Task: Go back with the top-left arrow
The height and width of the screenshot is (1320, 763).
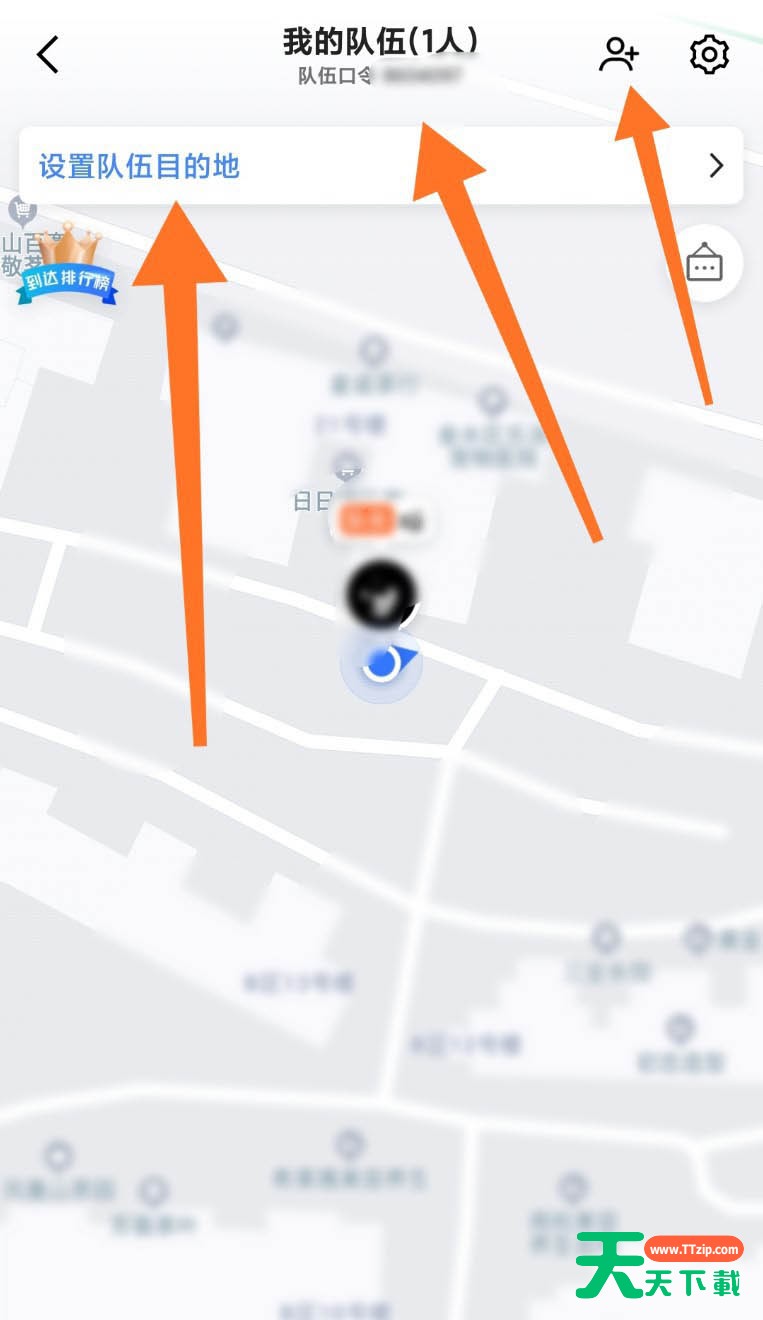Action: [47, 54]
